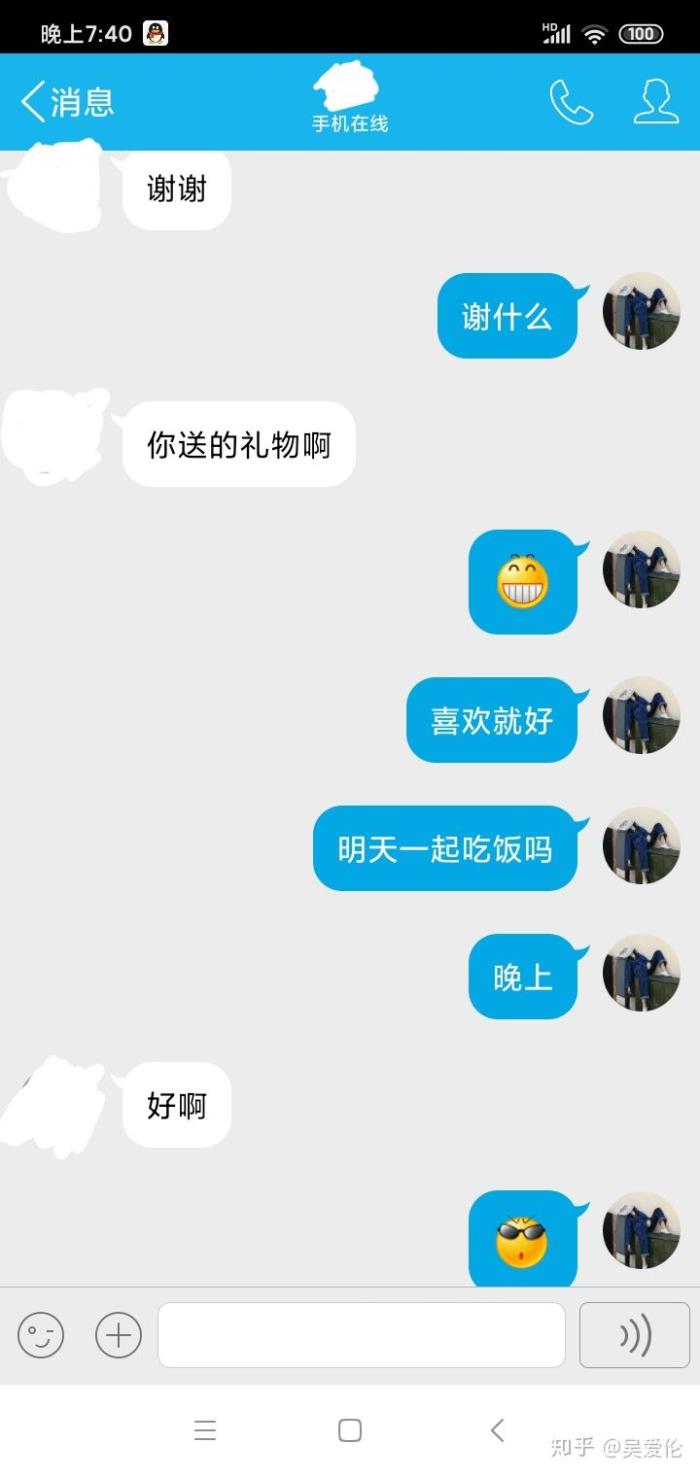The height and width of the screenshot is (1477, 700).
Task: Go back to the 消息 list
Action: pos(67,102)
